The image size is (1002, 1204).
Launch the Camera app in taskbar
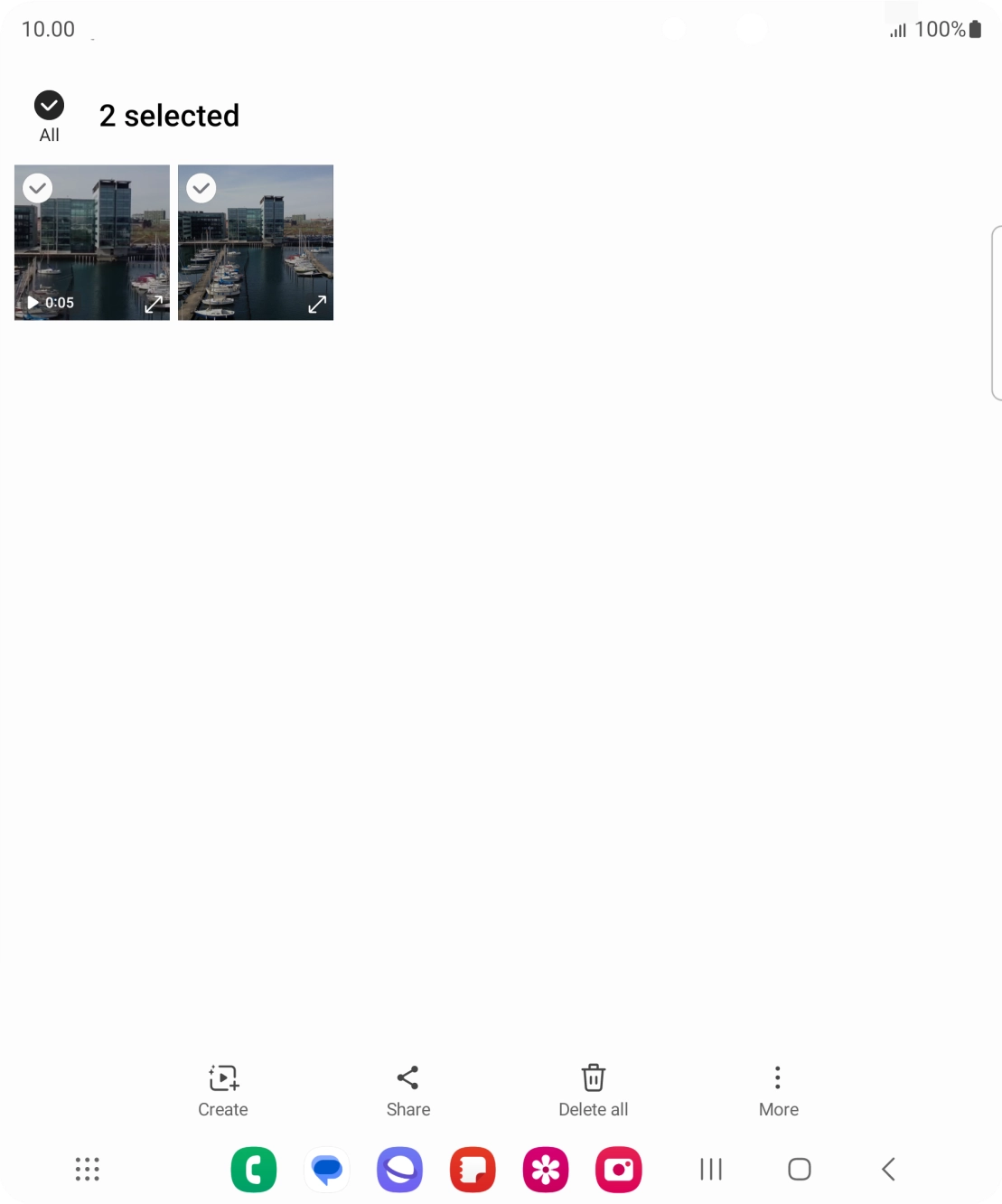click(619, 1169)
